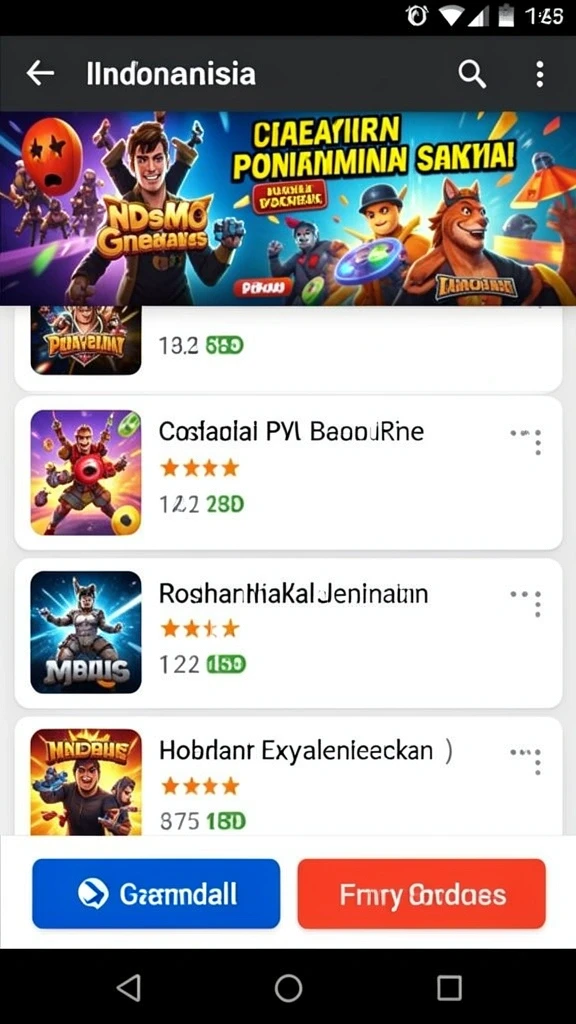Viewport: 576px width, 1024px height.
Task: Open the search magnifier icon
Action: pyautogui.click(x=472, y=74)
